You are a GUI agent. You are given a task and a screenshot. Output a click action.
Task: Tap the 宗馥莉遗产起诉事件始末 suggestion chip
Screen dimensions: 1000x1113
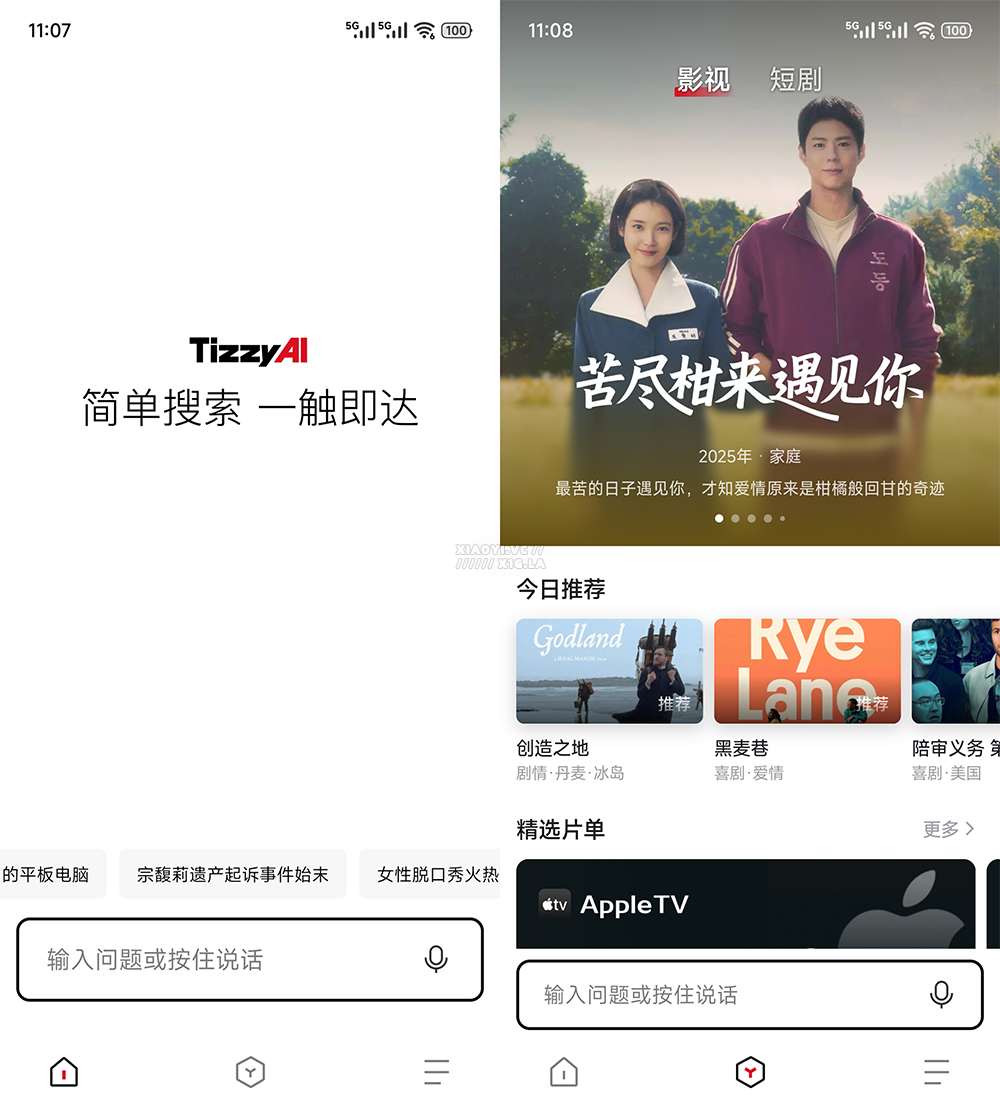pyautogui.click(x=233, y=874)
